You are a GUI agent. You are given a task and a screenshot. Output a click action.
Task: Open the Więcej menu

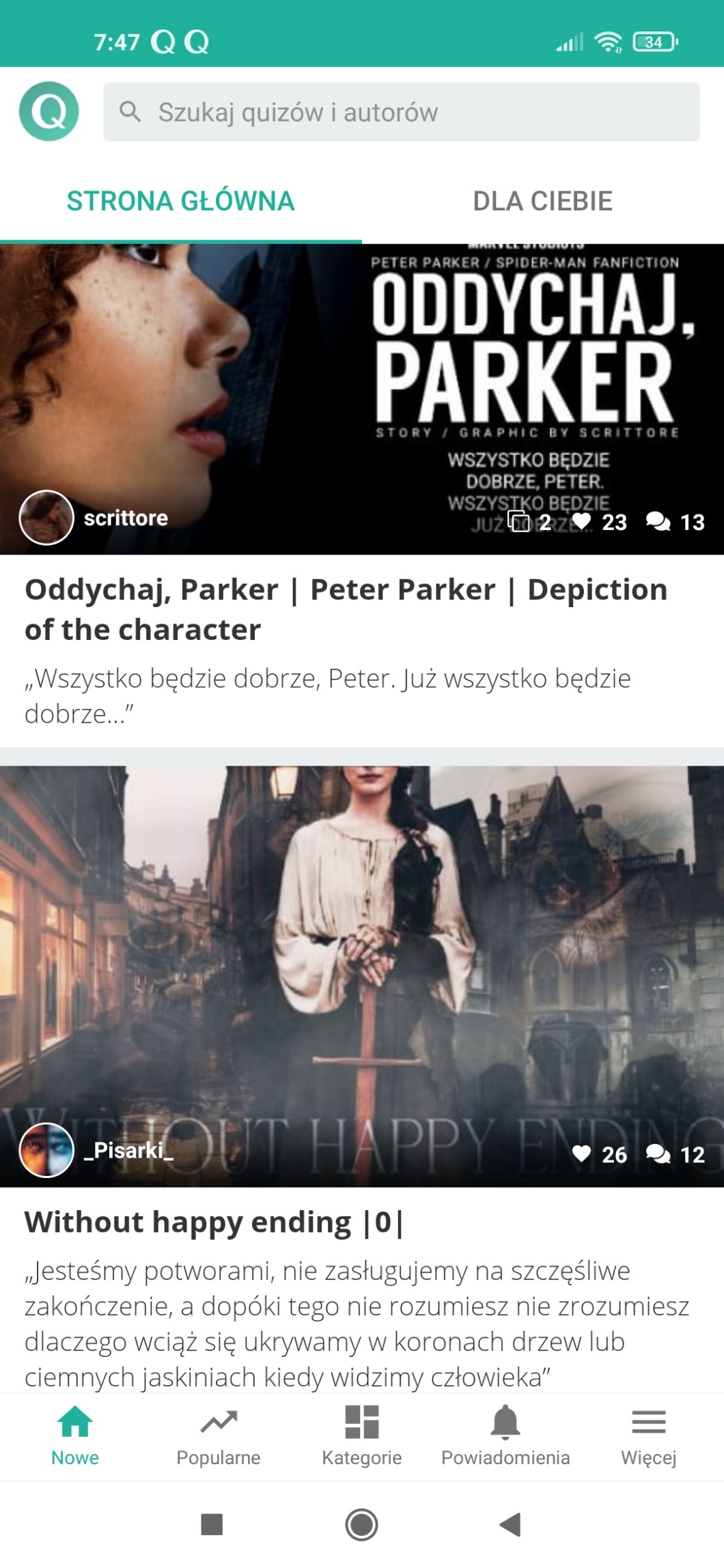[648, 1437]
